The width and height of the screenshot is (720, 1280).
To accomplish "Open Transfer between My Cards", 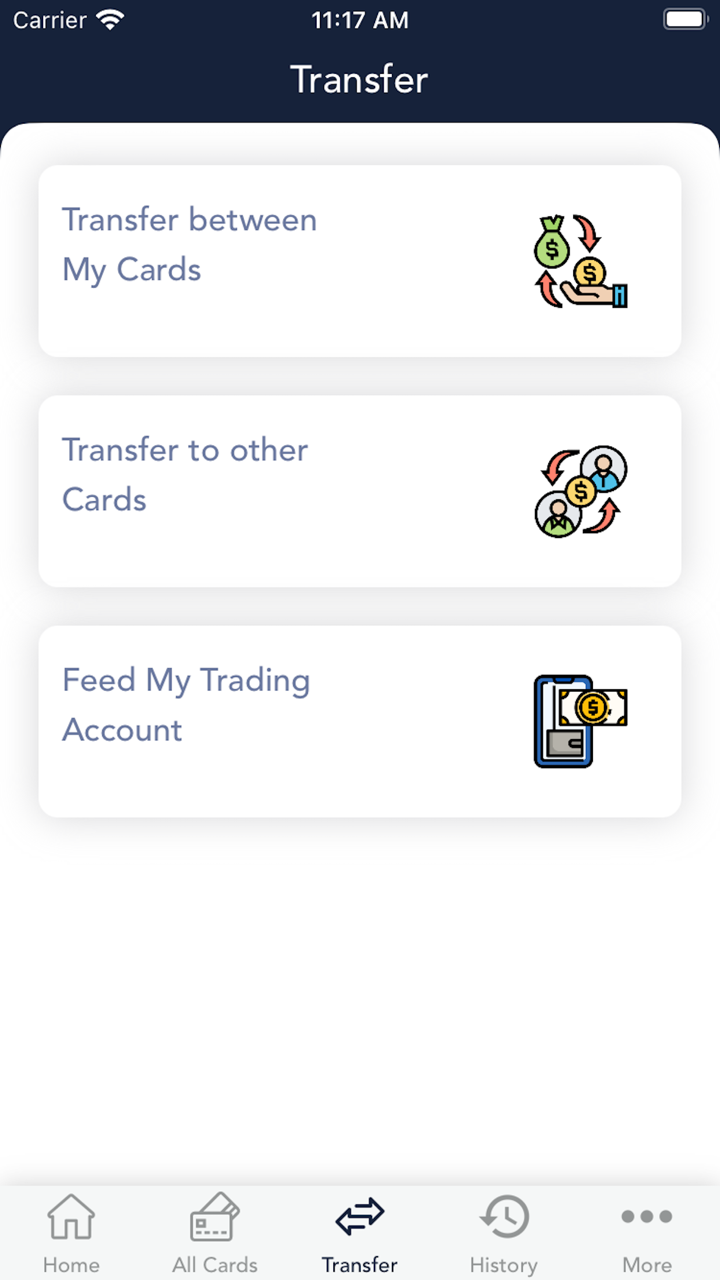I will pos(359,261).
